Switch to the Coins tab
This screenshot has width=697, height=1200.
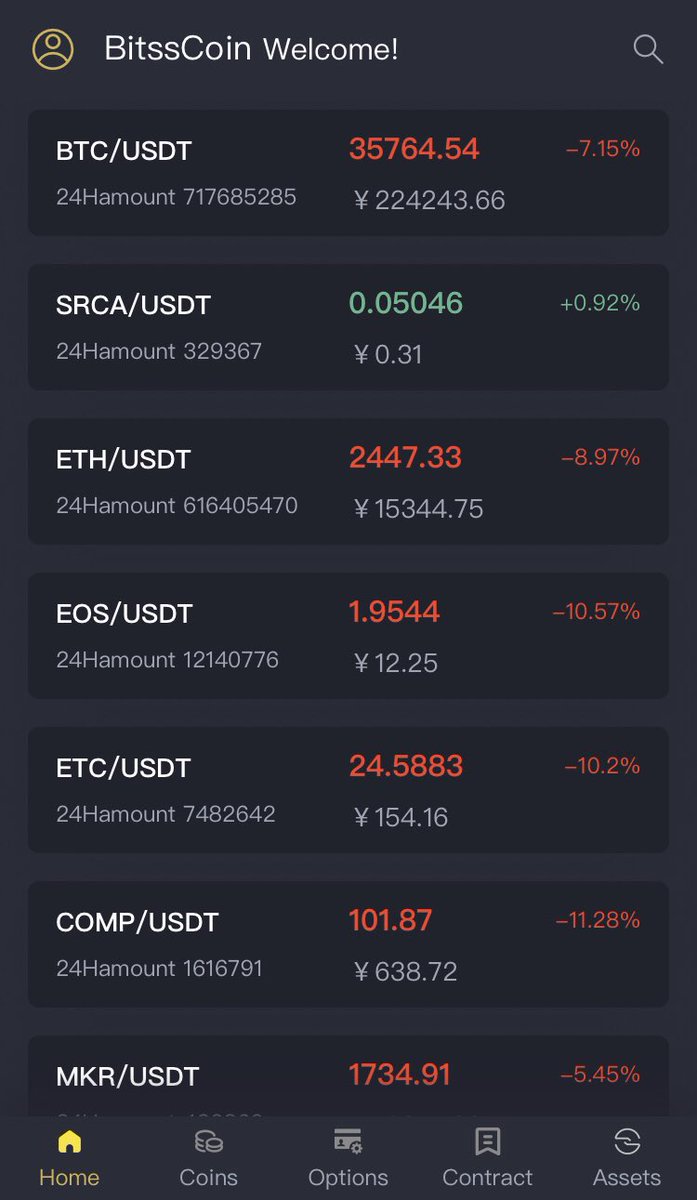pyautogui.click(x=208, y=1158)
